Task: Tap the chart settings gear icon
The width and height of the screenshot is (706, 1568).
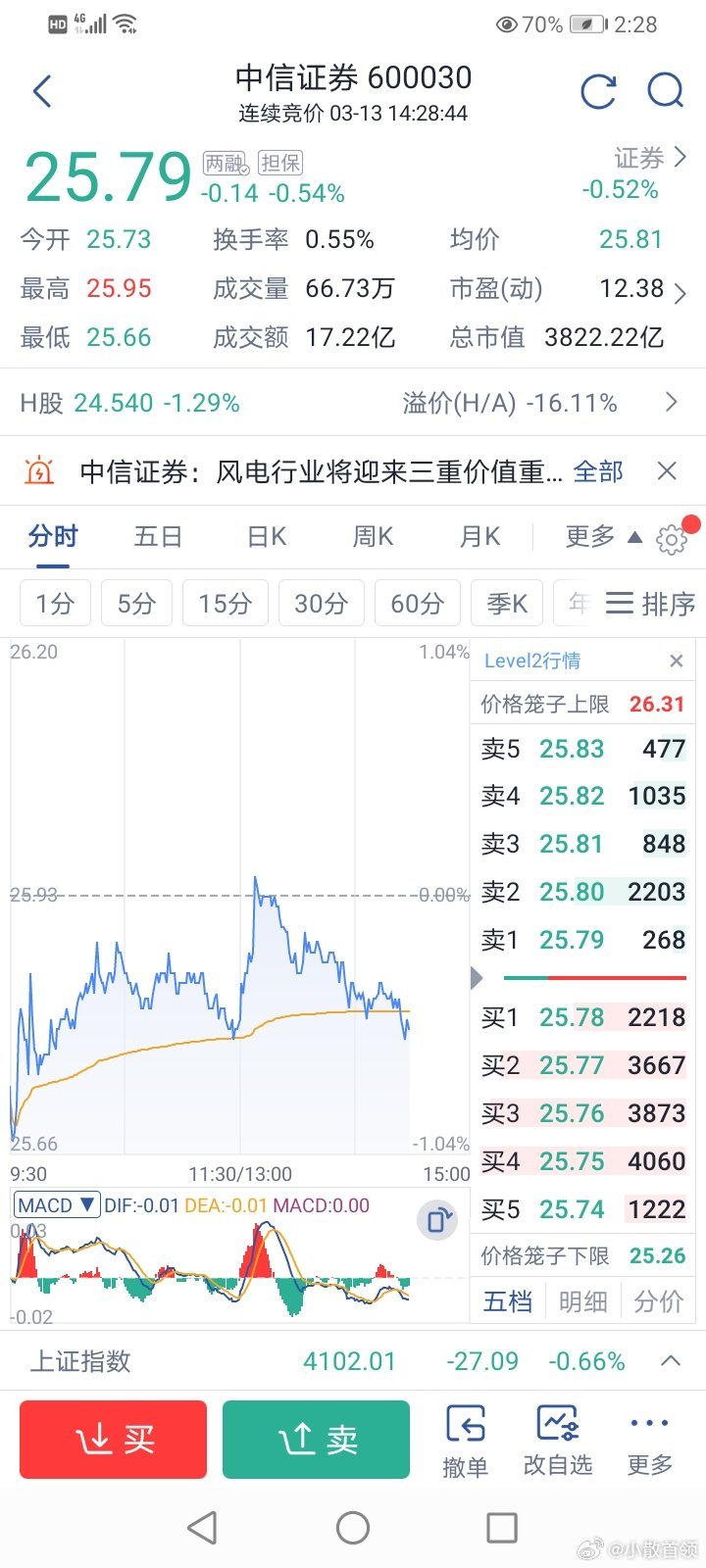Action: point(671,538)
